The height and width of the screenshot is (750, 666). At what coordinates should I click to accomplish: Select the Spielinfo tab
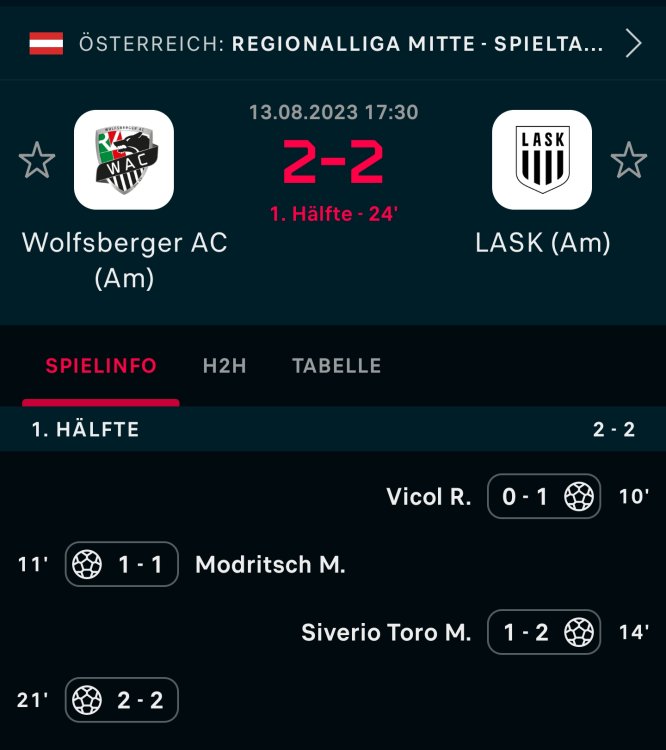pos(101,366)
